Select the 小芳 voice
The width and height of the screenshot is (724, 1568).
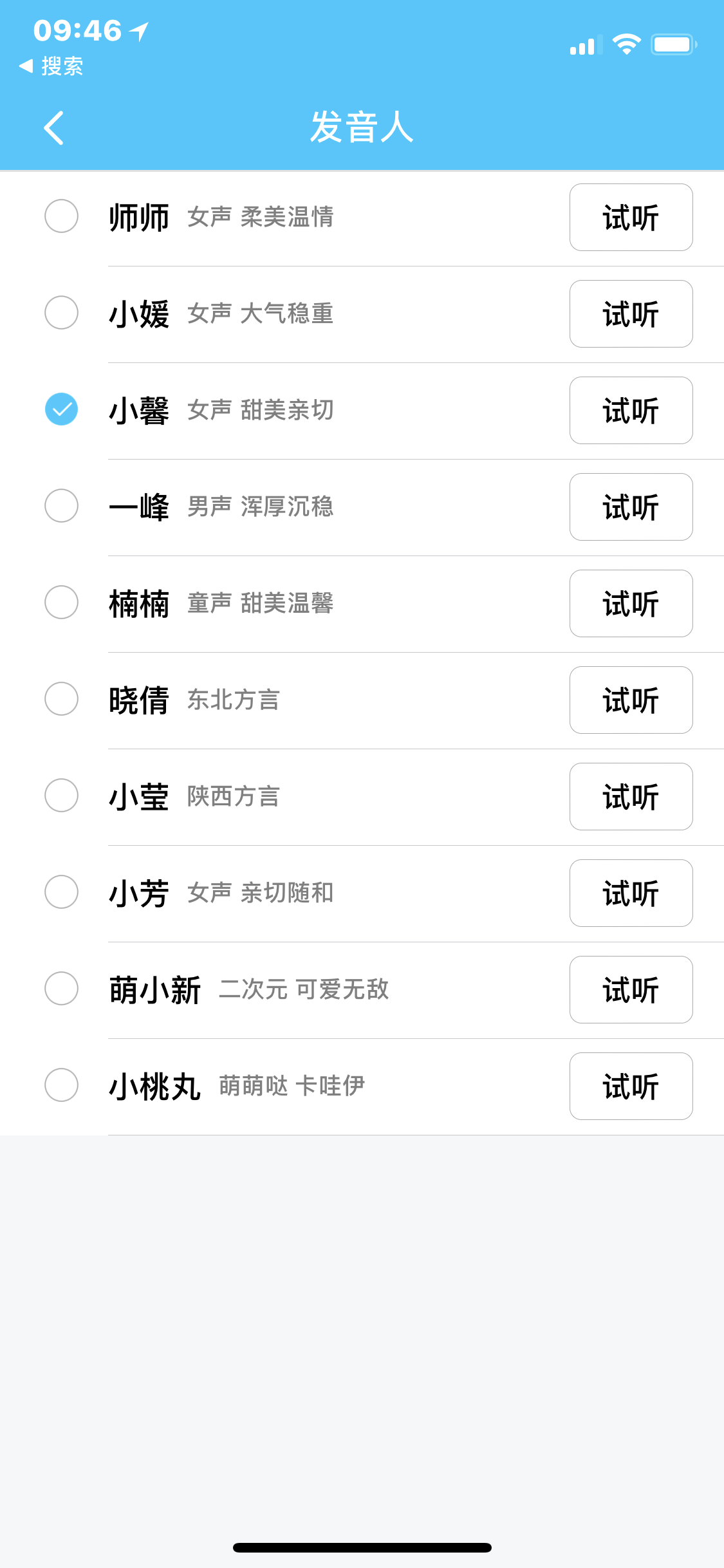pyautogui.click(x=61, y=892)
